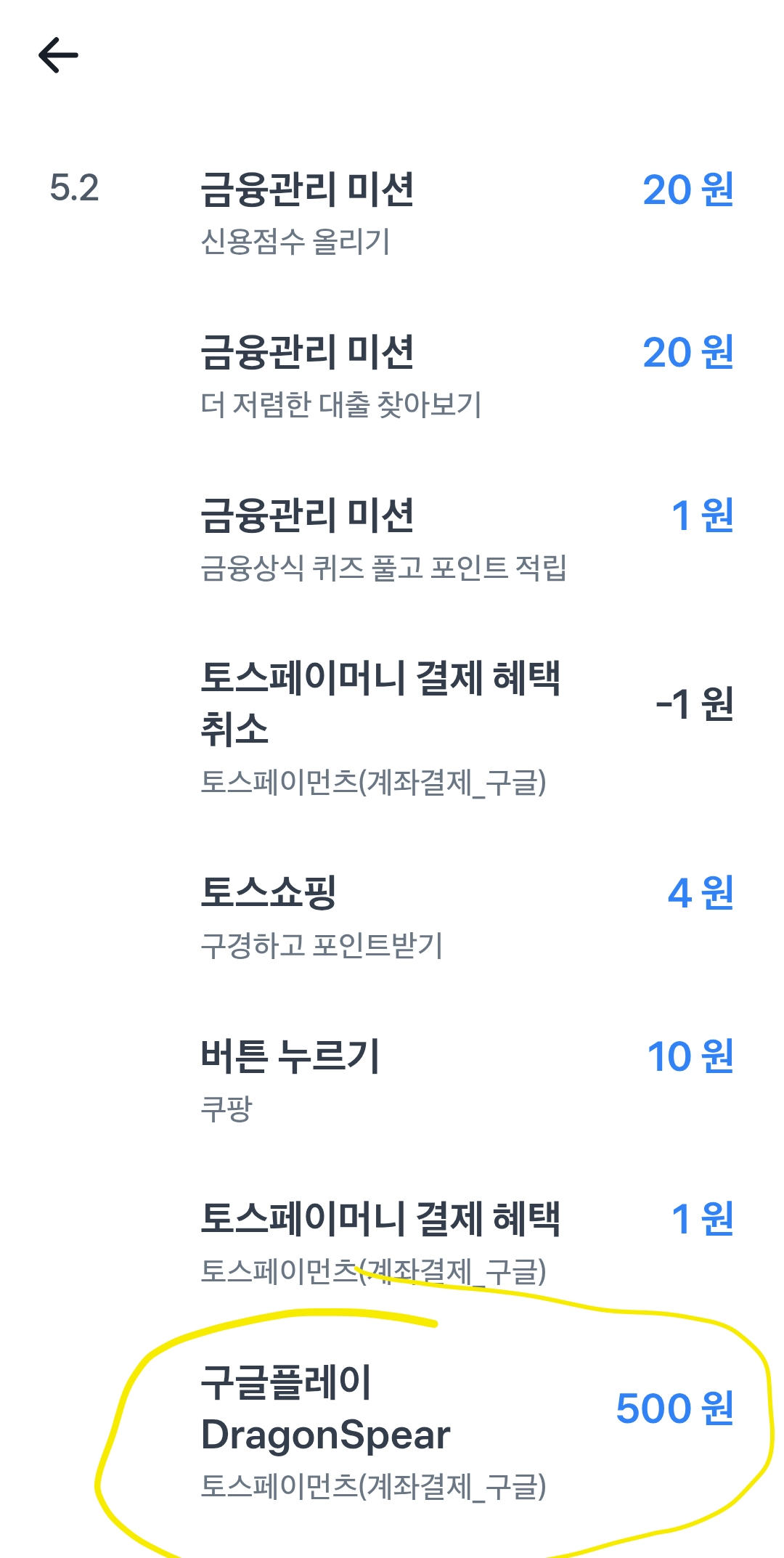Go back with the arrow icon
The image size is (784, 1558).
[58, 56]
